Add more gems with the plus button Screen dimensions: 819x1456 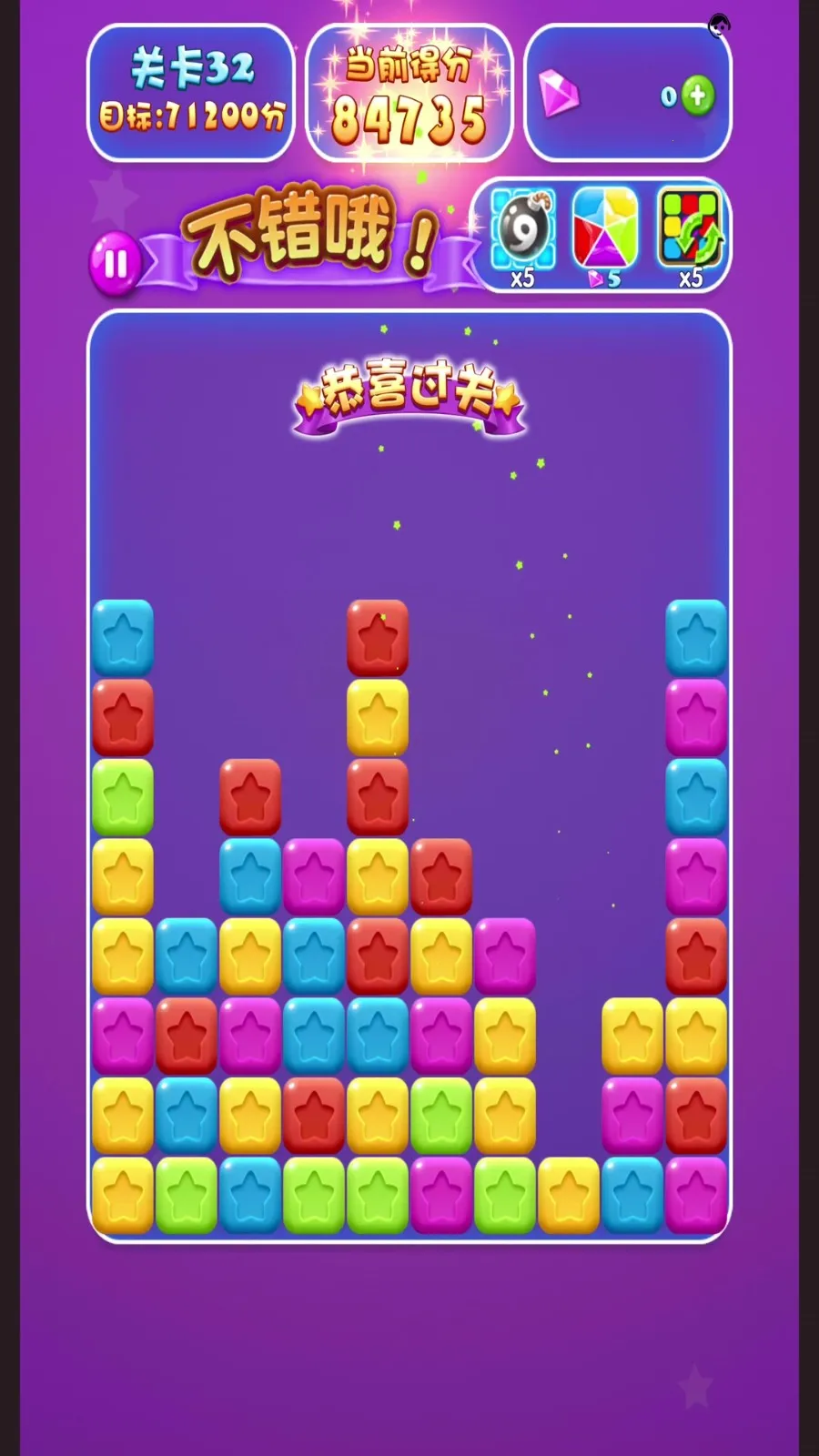pyautogui.click(x=698, y=96)
